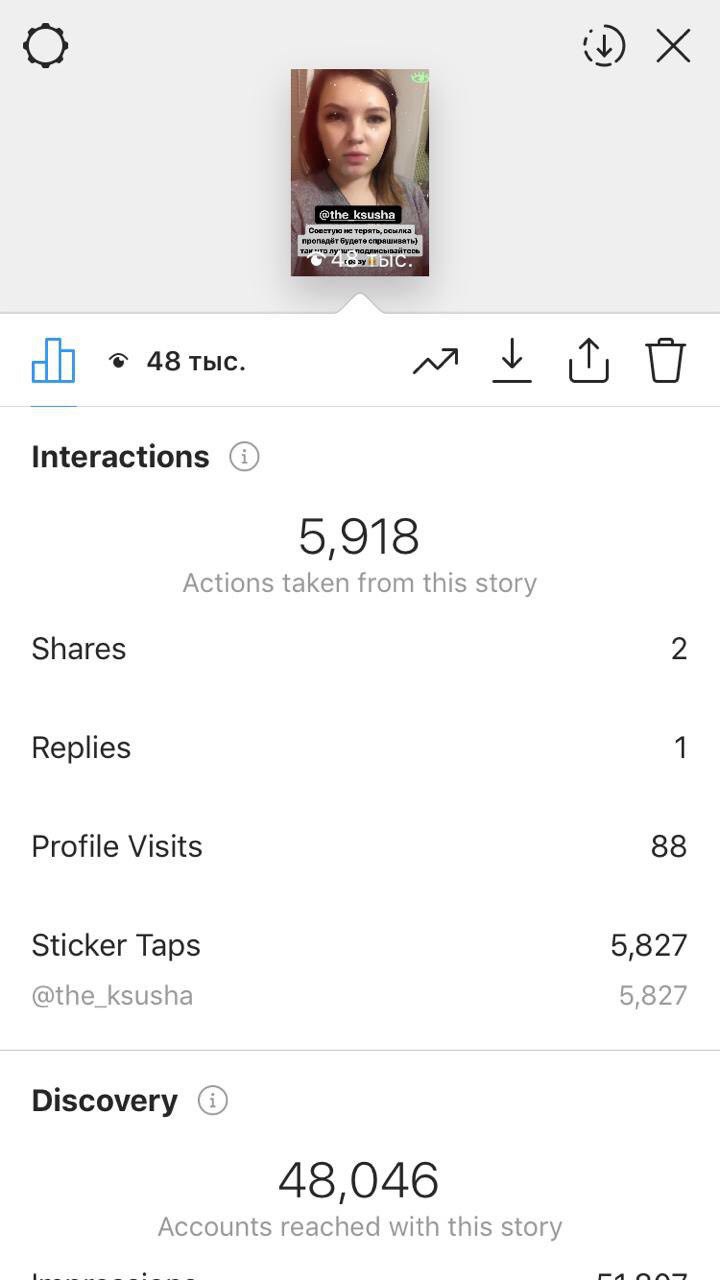
Task: Tap the circular save story icon
Action: tap(603, 46)
